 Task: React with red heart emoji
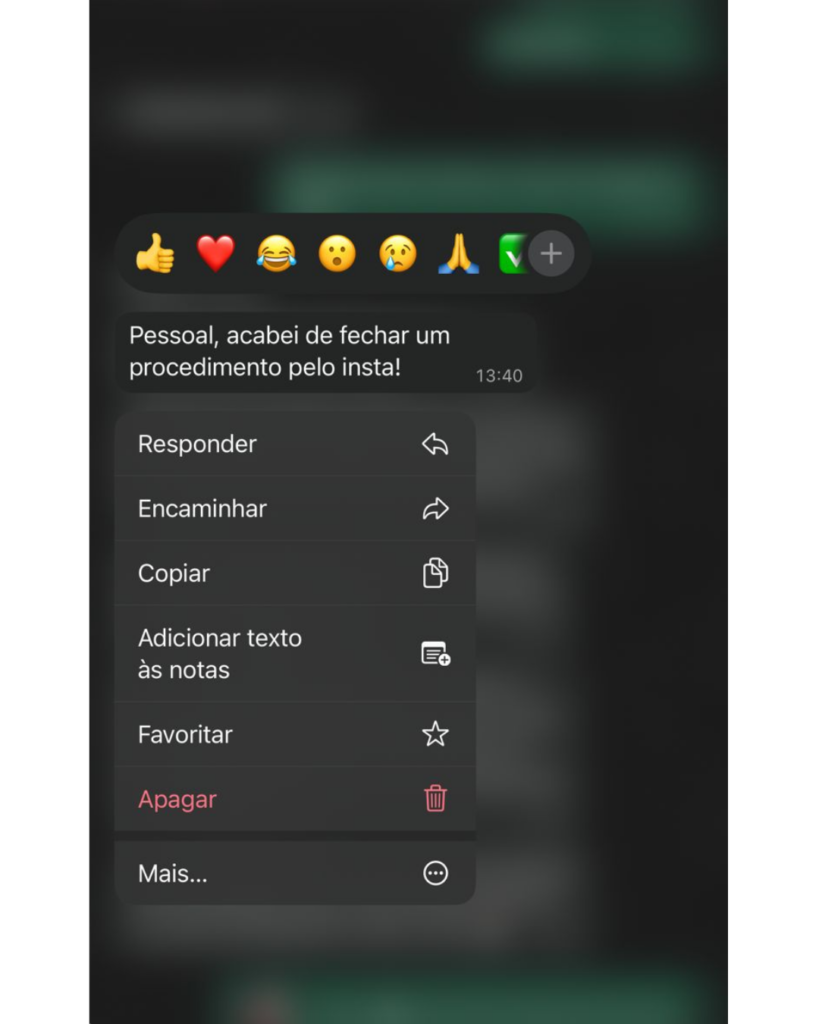pos(215,254)
